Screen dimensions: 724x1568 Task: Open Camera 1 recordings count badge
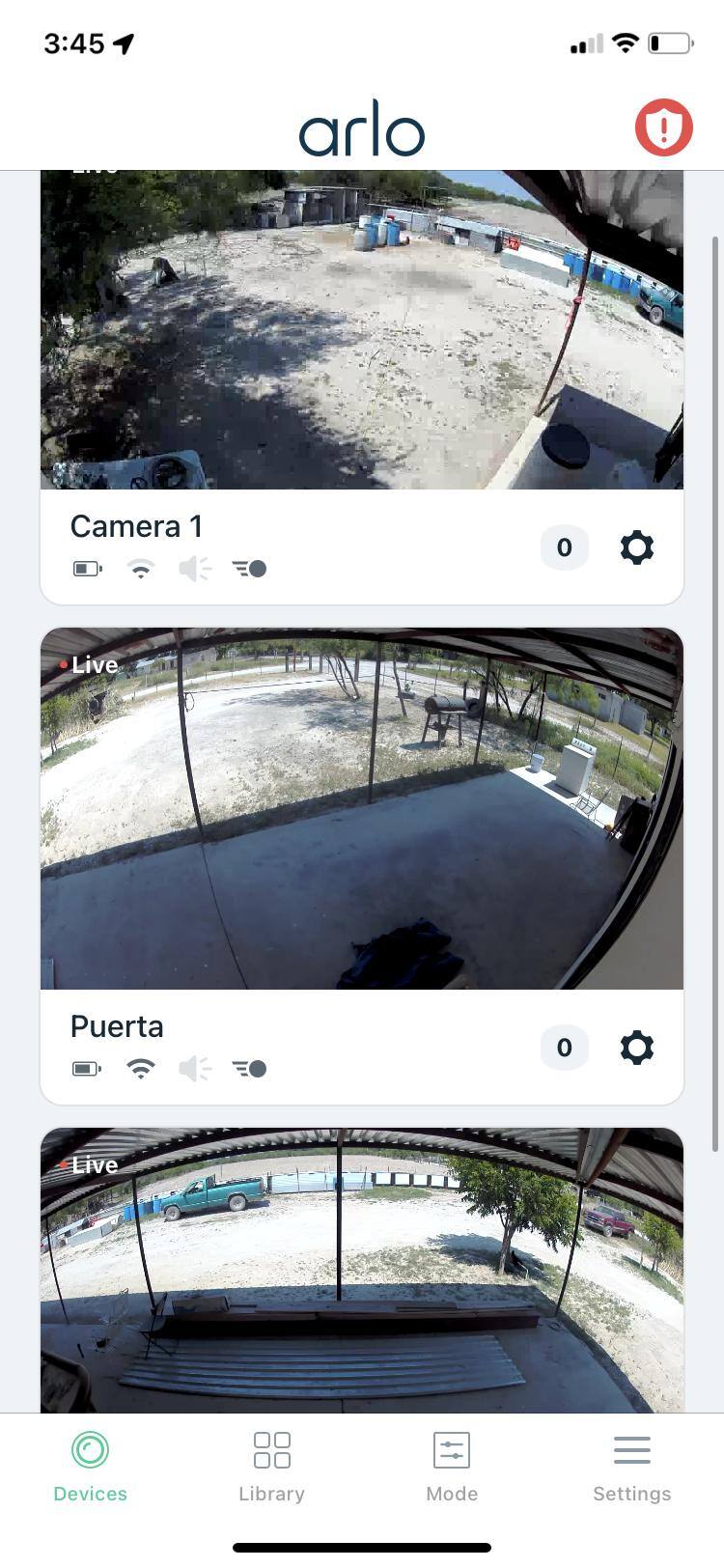565,547
